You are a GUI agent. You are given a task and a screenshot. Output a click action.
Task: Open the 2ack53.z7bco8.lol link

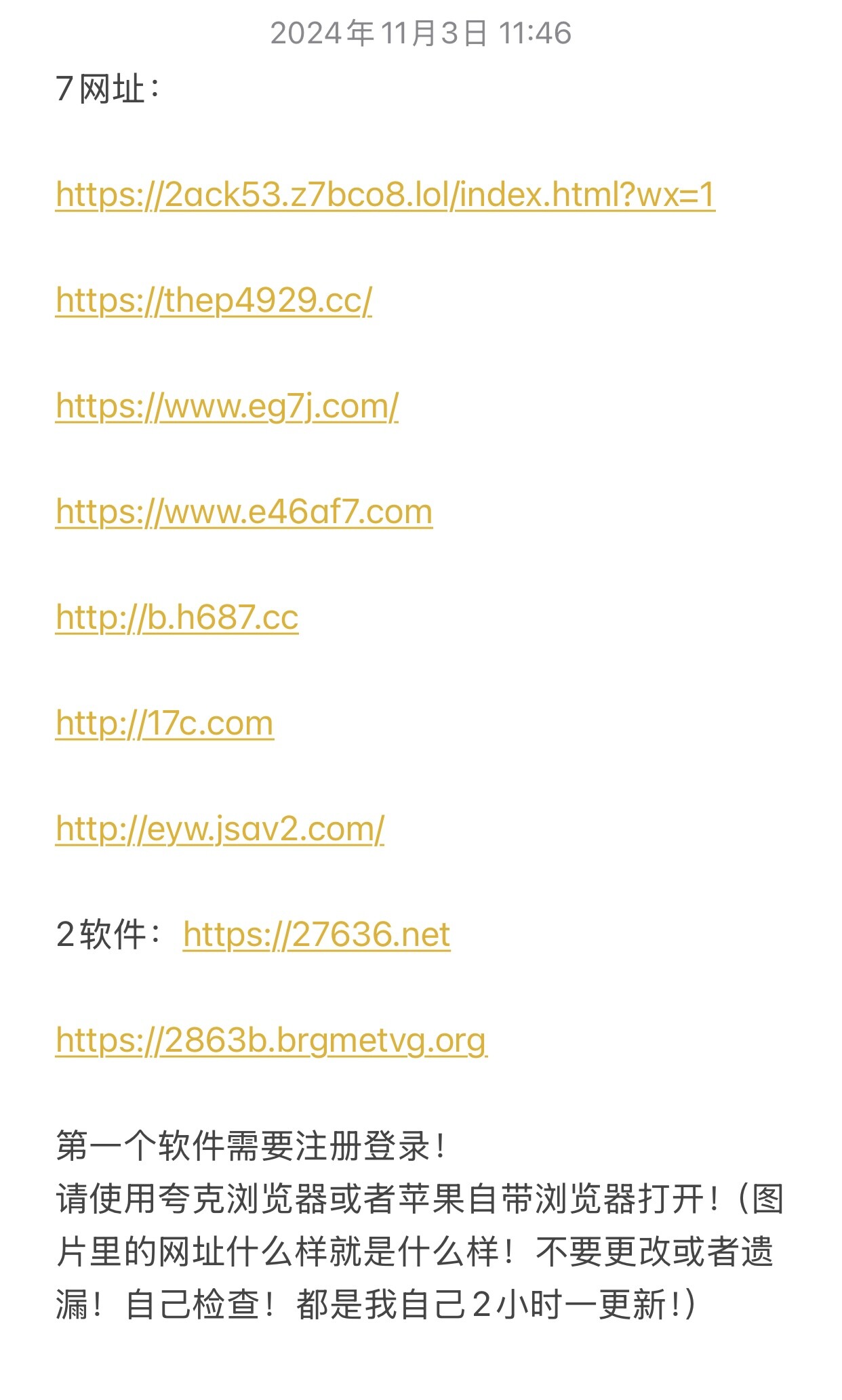coord(385,195)
